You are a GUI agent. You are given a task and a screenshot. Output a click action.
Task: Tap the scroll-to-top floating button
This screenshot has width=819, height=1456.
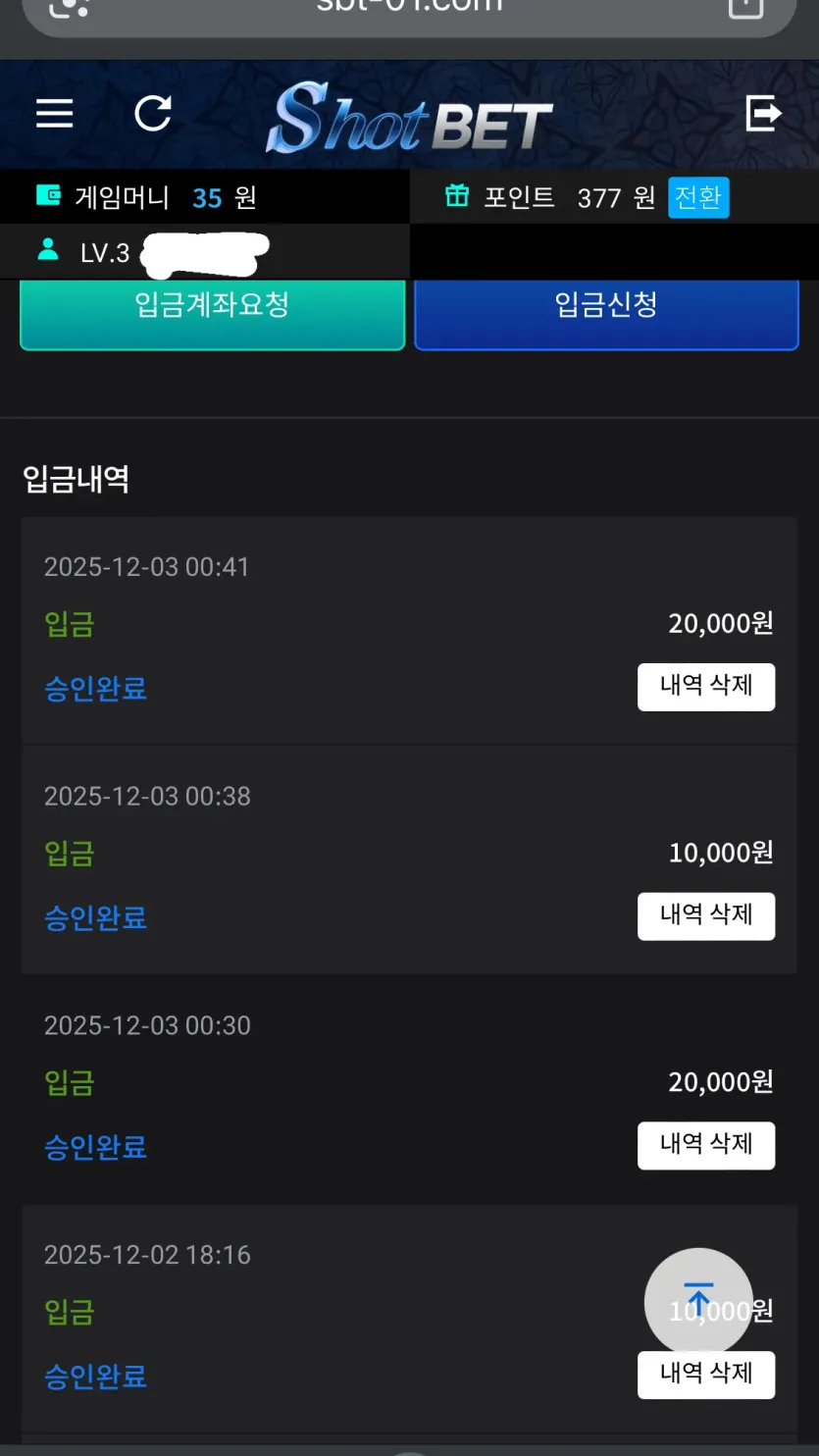coord(698,1302)
